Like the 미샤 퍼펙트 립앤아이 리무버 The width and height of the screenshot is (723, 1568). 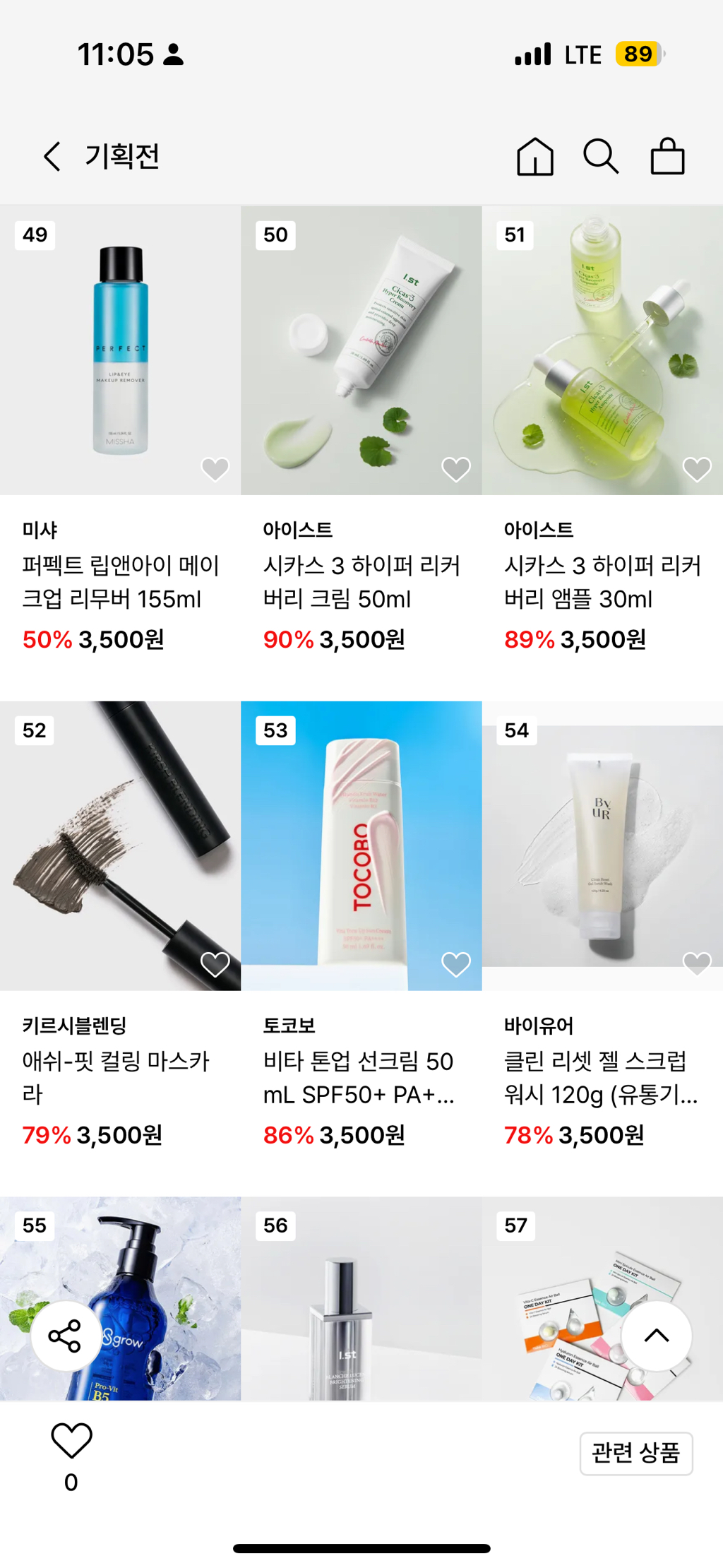(215, 469)
